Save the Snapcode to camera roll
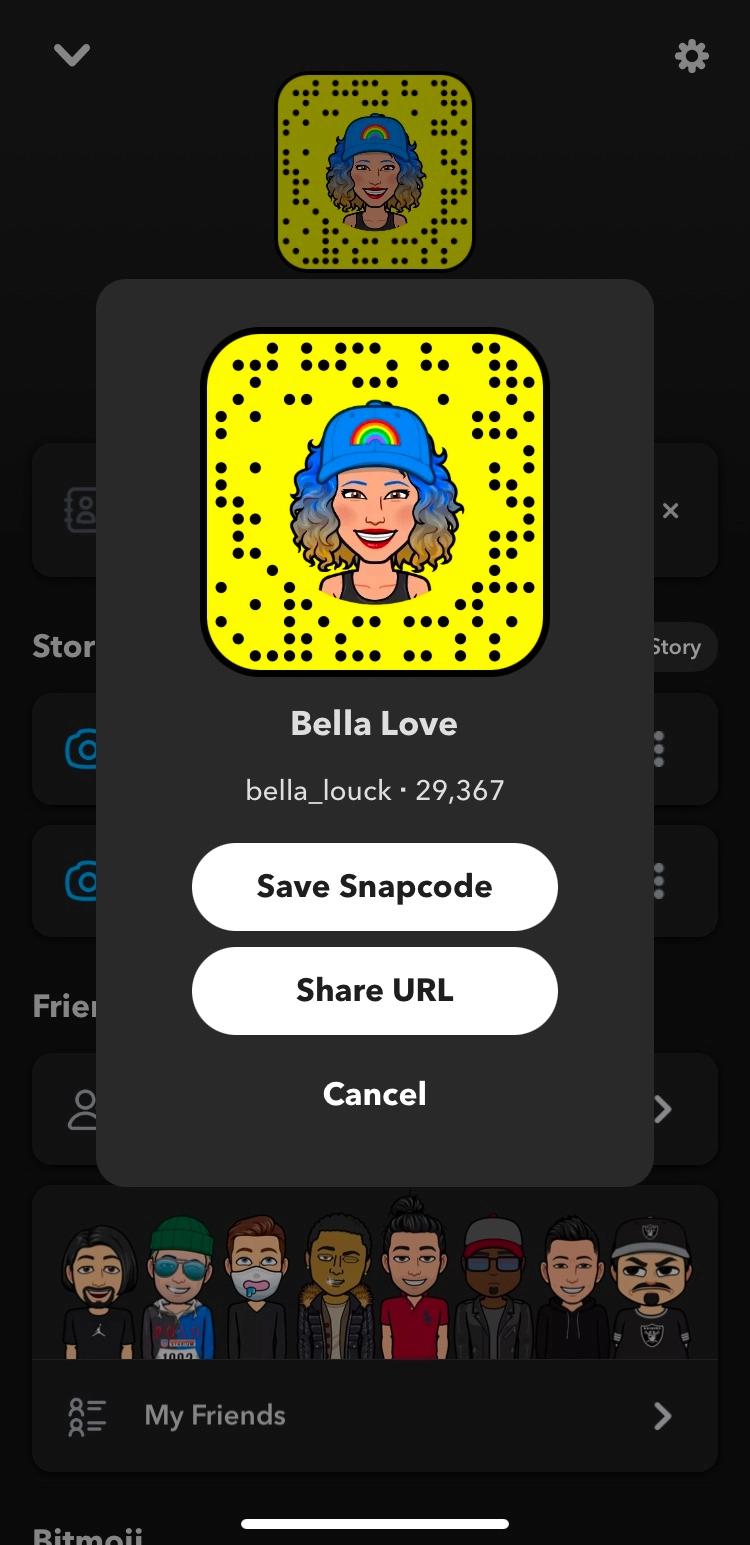Image resolution: width=750 pixels, height=1545 pixels. pos(374,886)
